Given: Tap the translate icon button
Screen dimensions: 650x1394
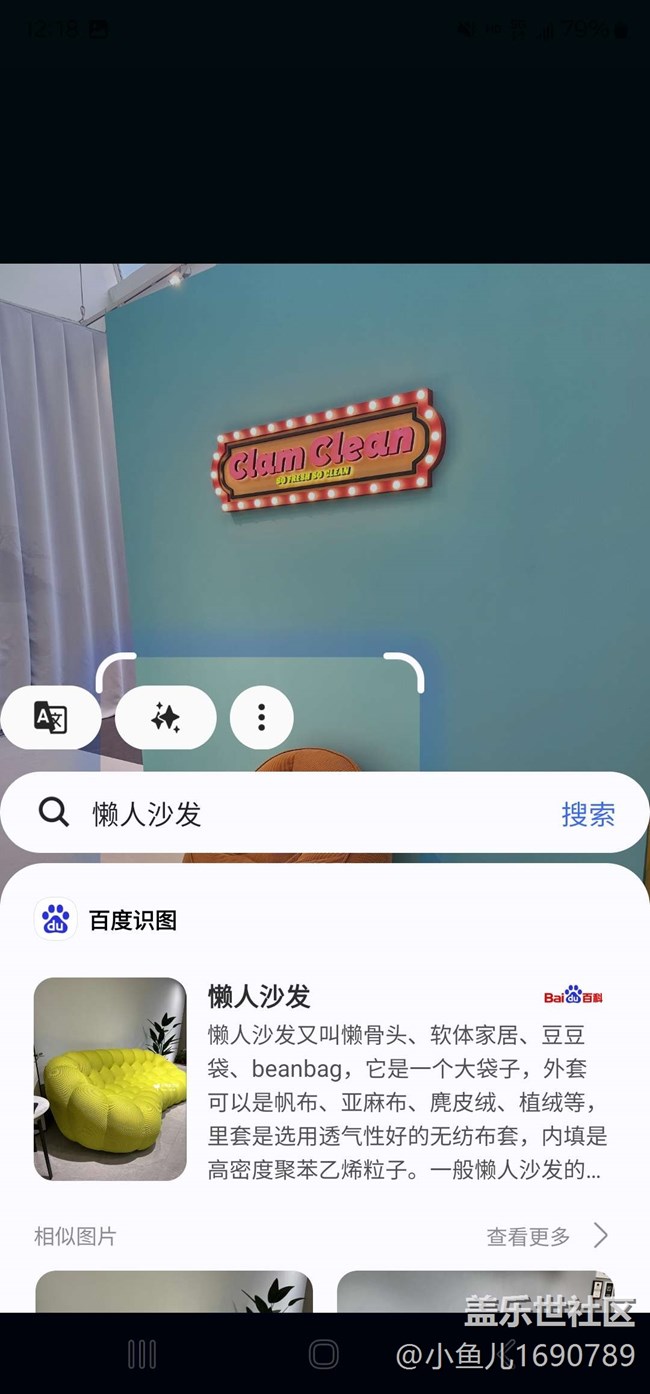Looking at the screenshot, I should click(x=50, y=717).
